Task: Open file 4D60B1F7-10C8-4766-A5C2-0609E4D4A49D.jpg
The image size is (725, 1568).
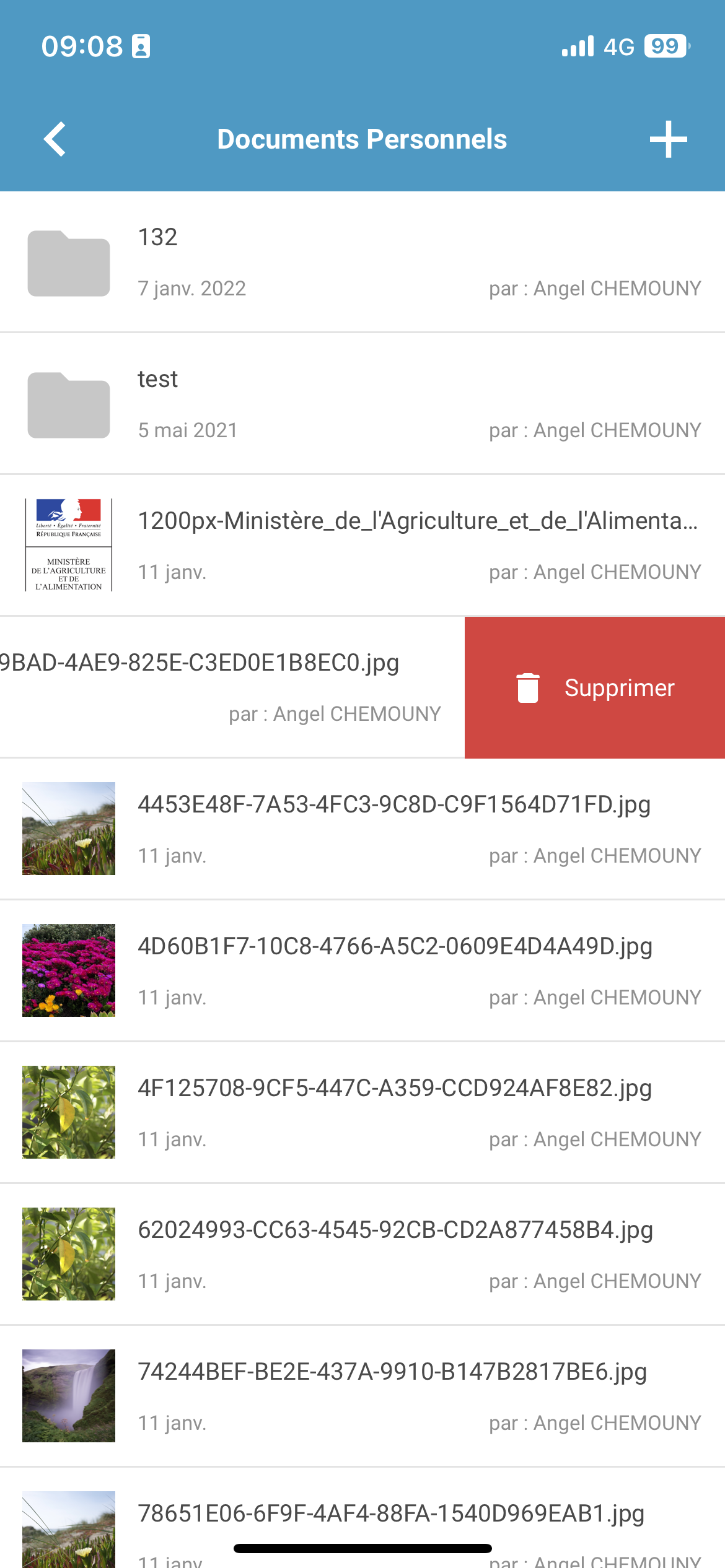Action: (362, 970)
